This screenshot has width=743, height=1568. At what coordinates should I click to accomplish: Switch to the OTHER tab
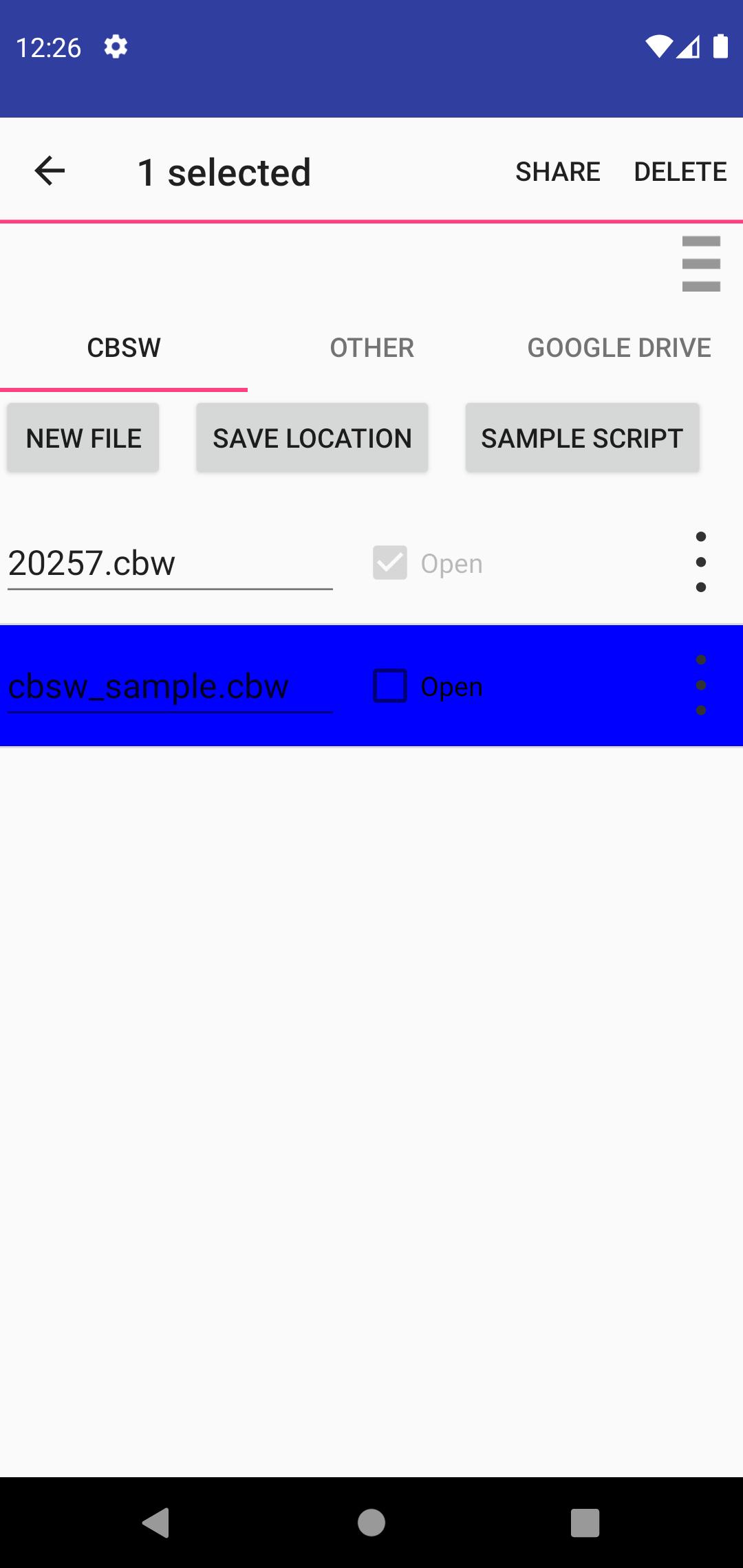pyautogui.click(x=371, y=348)
